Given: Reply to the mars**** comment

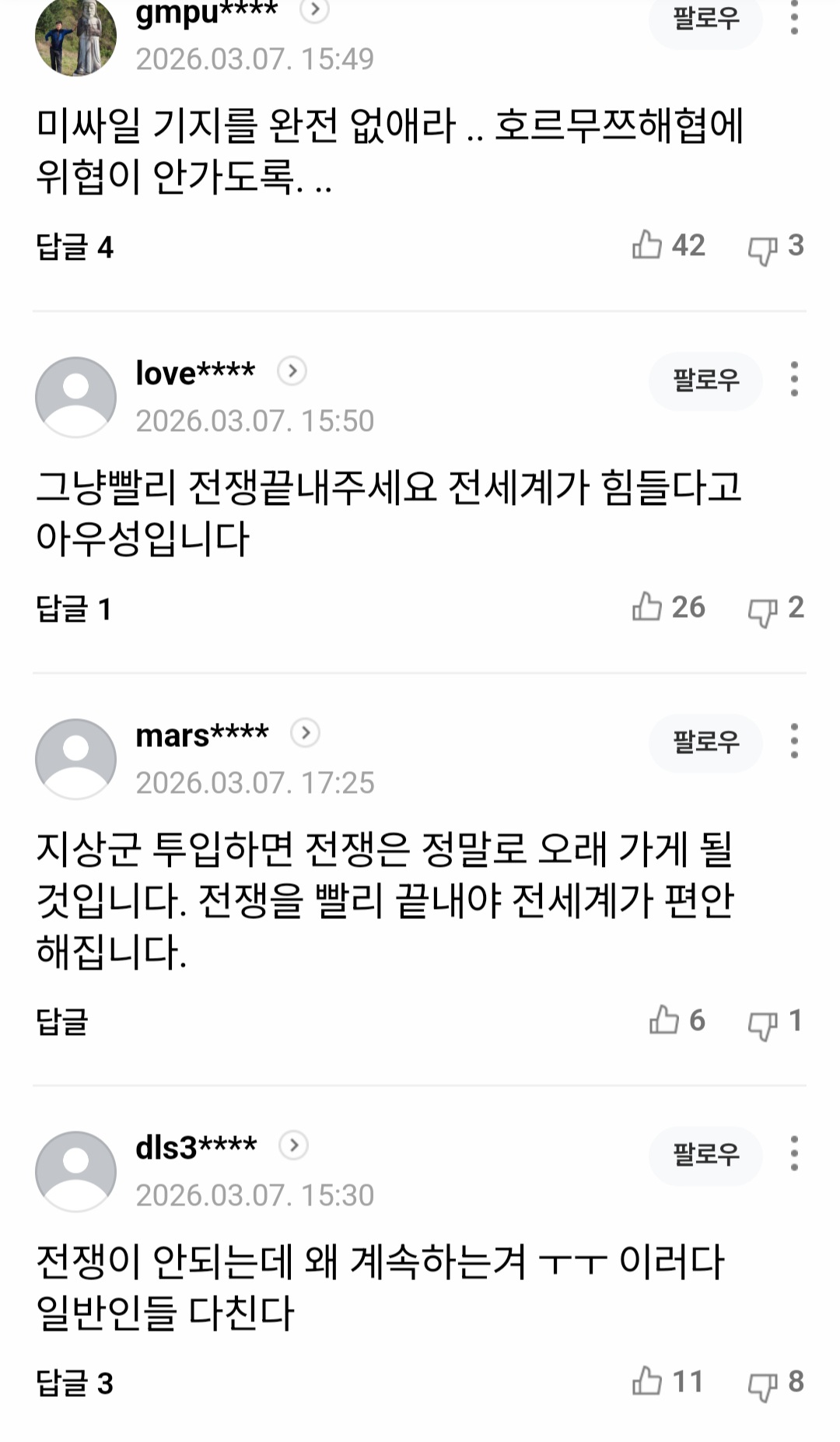Looking at the screenshot, I should (62, 1022).
